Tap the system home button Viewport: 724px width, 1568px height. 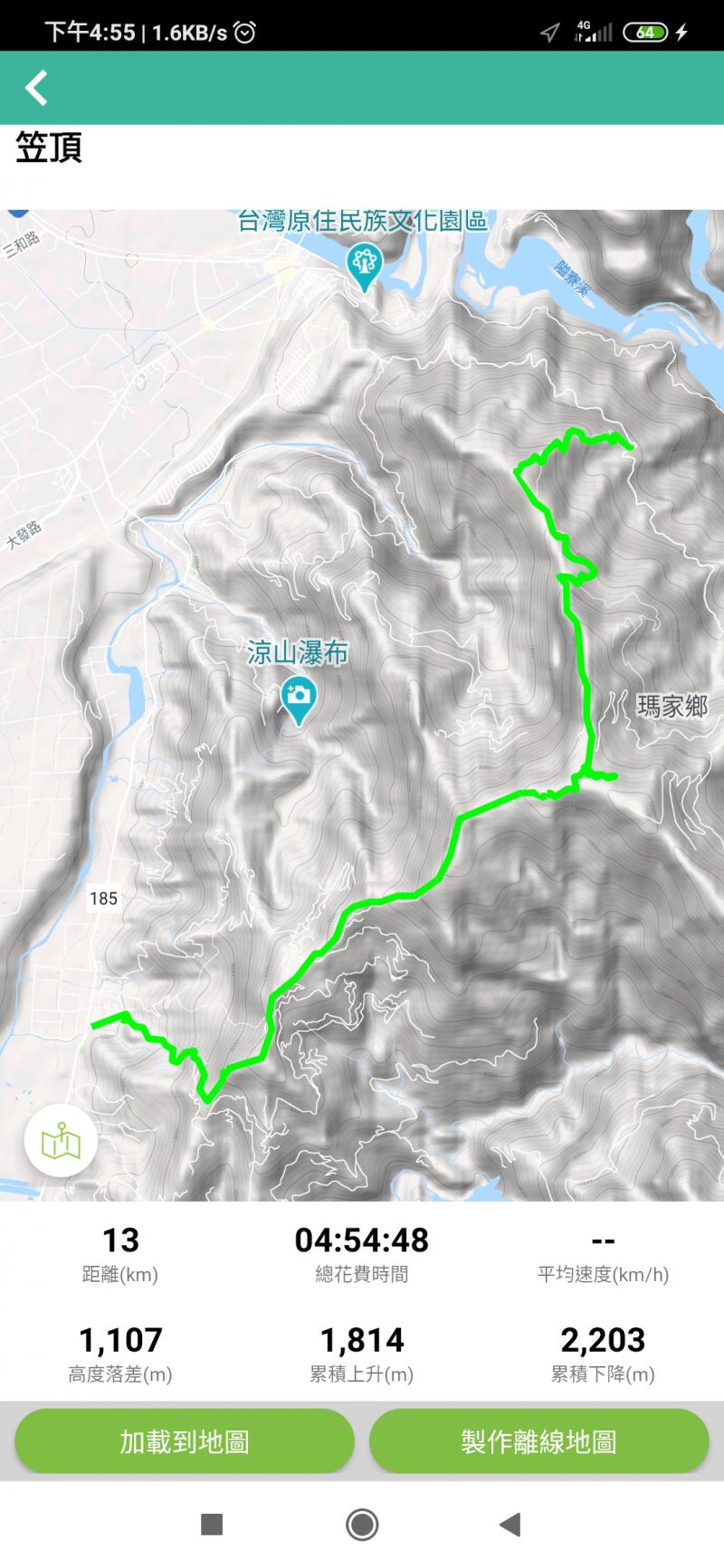tap(362, 1525)
